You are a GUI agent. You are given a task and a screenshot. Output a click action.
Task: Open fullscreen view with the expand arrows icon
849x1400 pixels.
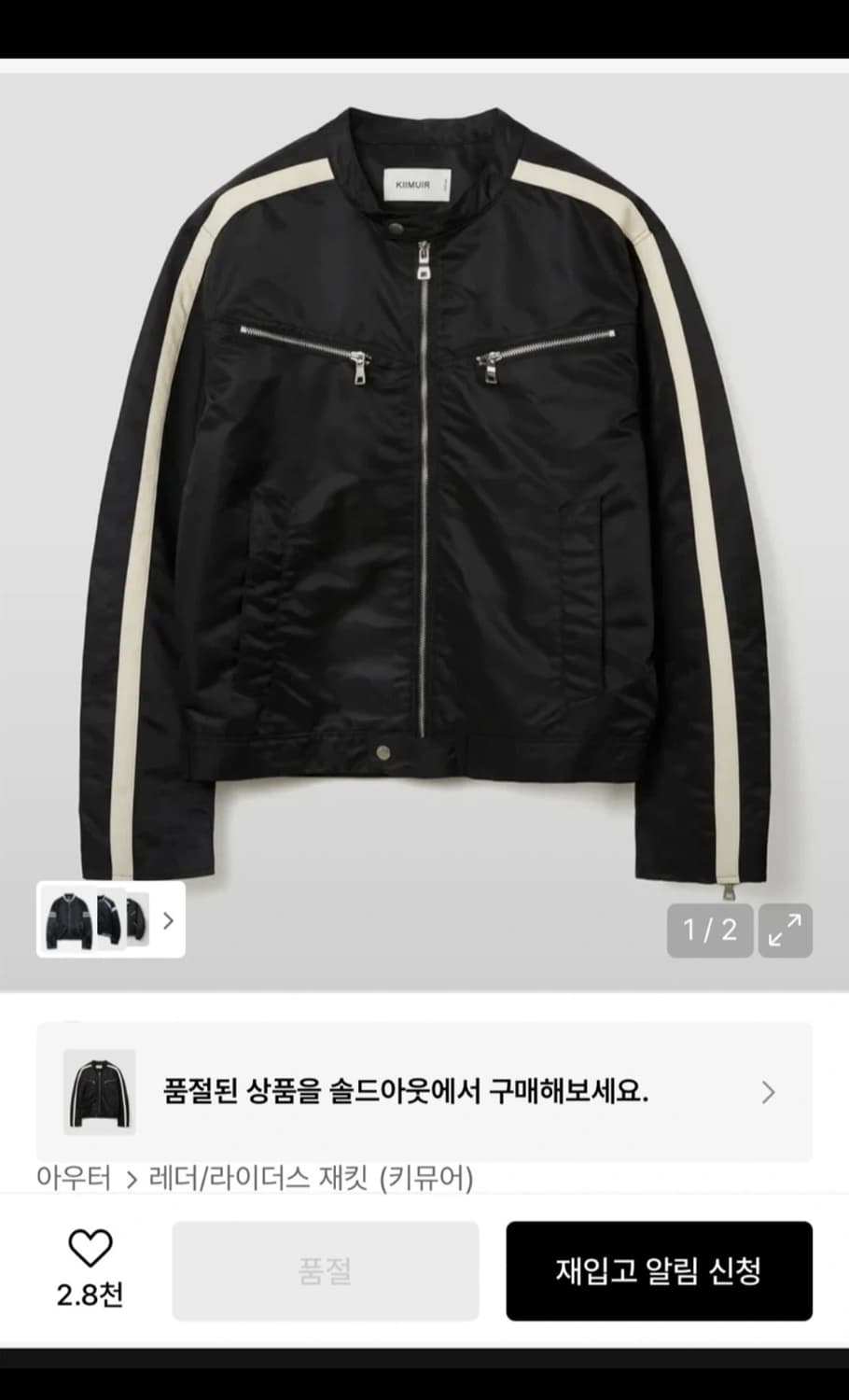coord(786,929)
